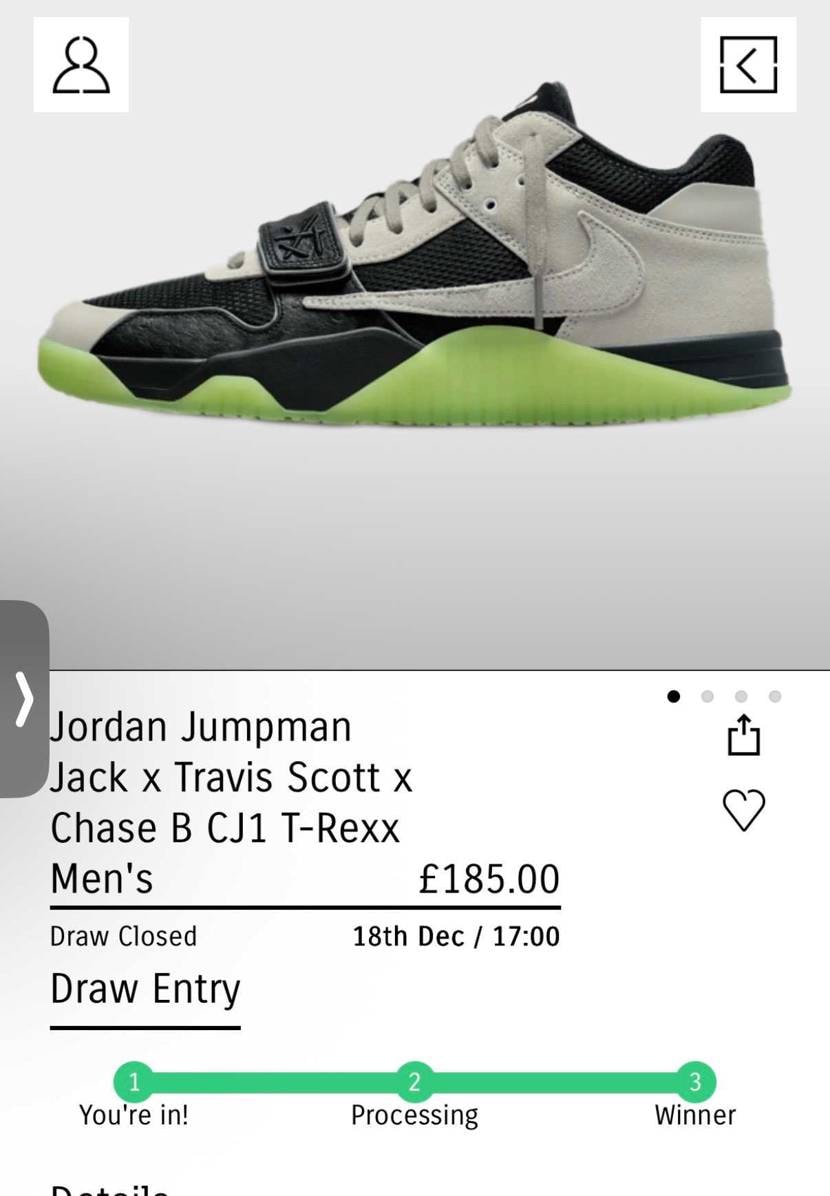This screenshot has width=830, height=1196.
Task: Select the Draw Entry tab
Action: click(x=145, y=990)
